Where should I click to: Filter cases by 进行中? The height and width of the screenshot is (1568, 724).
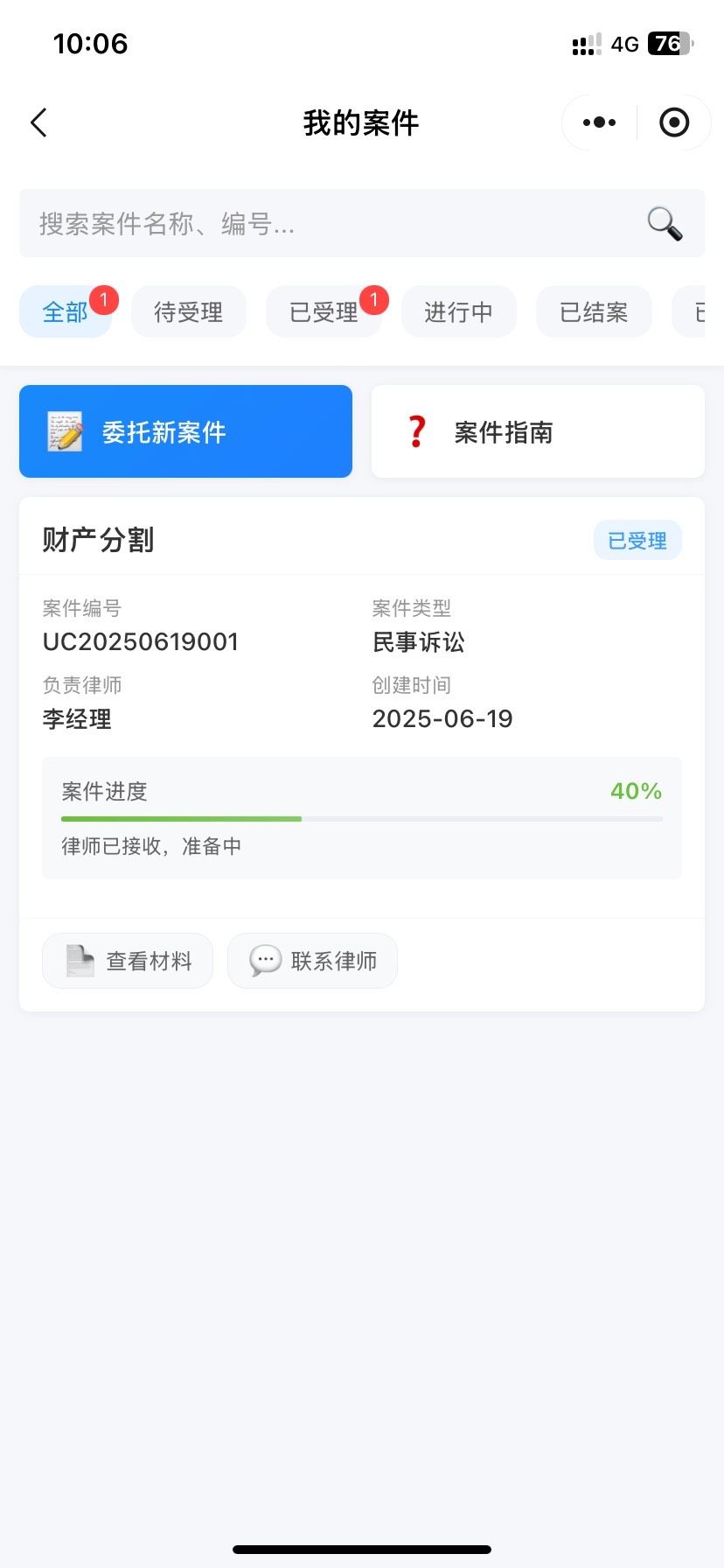458,312
